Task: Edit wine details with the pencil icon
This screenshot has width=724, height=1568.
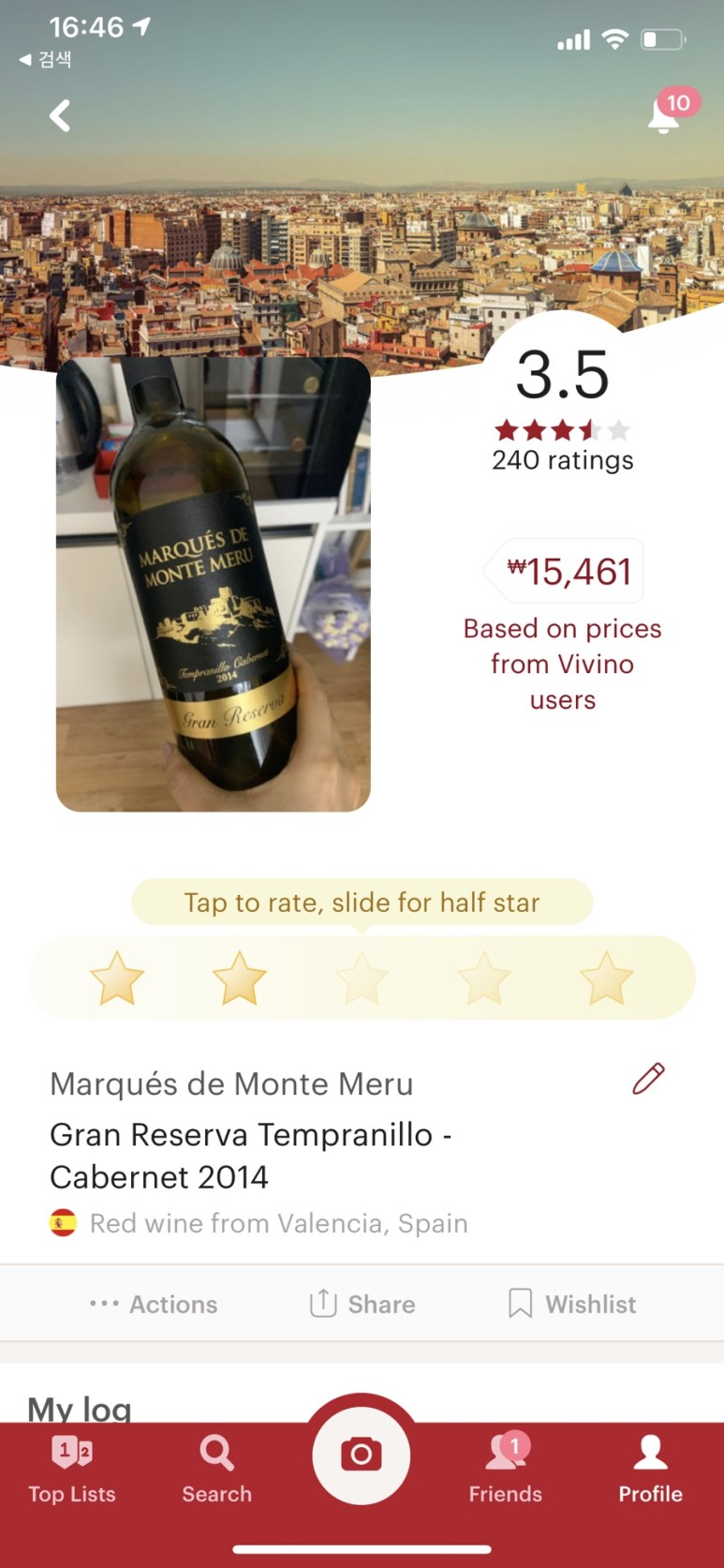Action: click(x=648, y=1079)
